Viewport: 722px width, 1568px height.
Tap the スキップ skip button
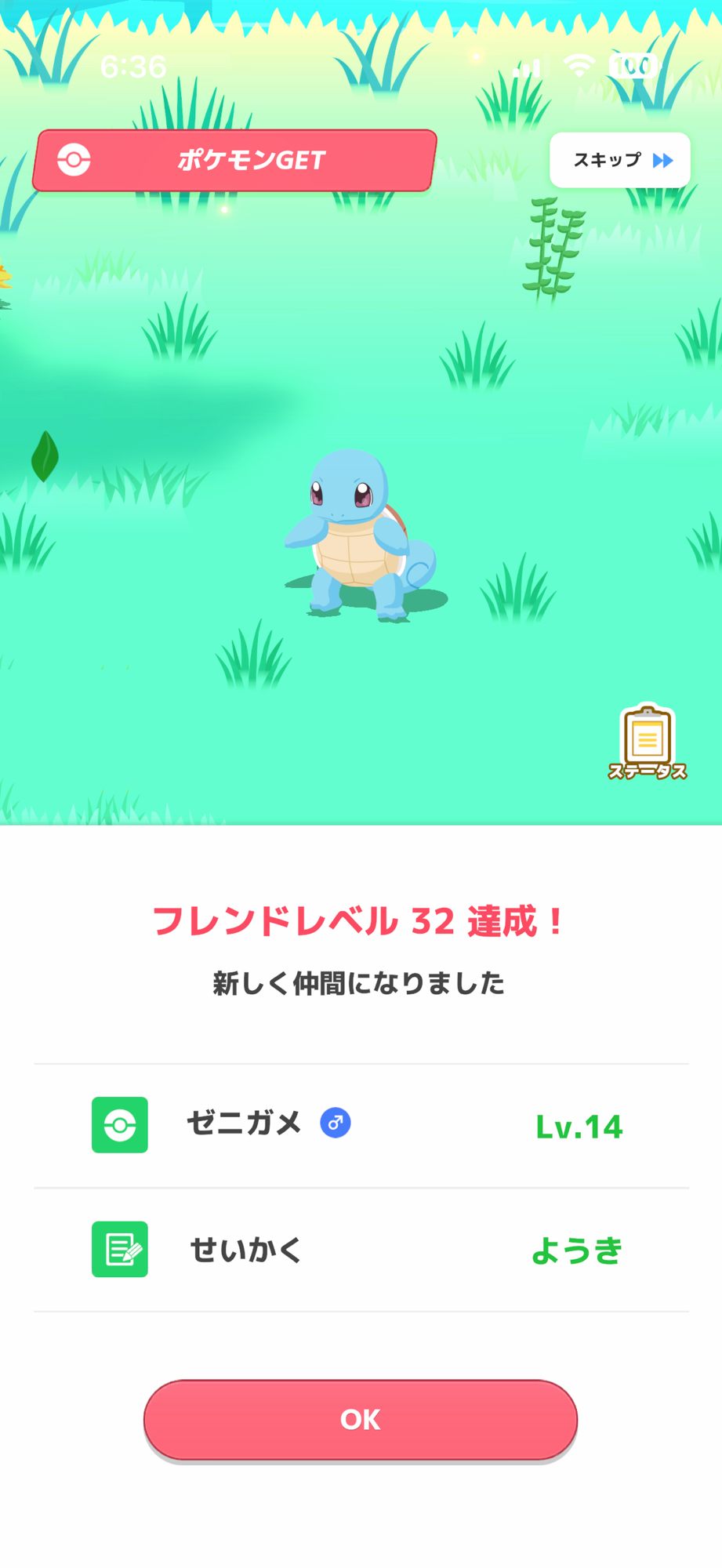tap(619, 160)
